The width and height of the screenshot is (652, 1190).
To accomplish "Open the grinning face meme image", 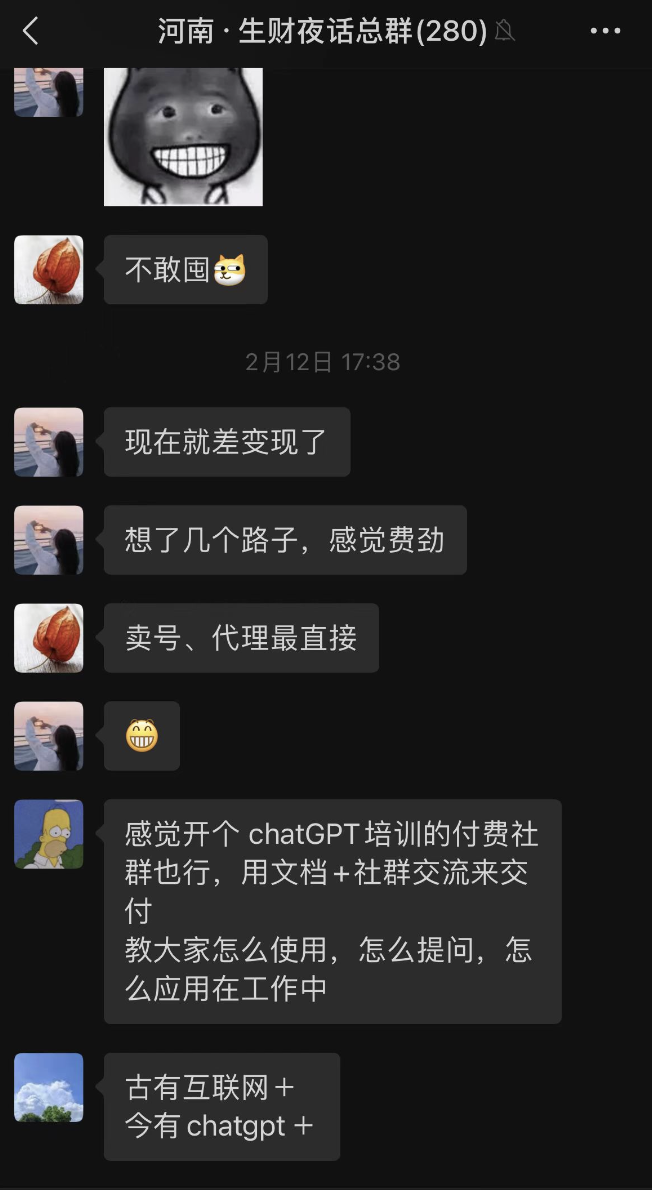I will click(183, 136).
